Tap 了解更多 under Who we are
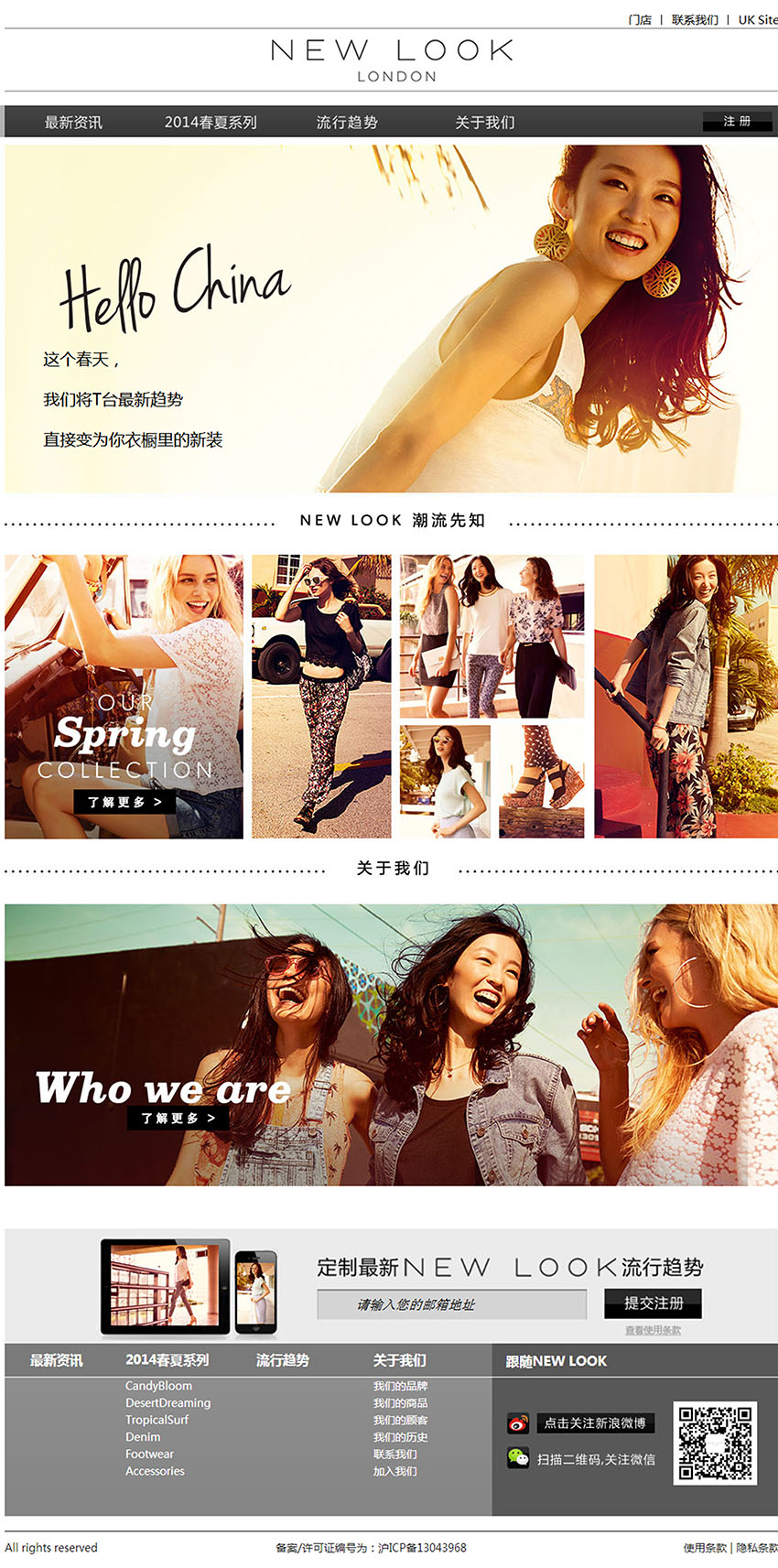 (178, 1118)
